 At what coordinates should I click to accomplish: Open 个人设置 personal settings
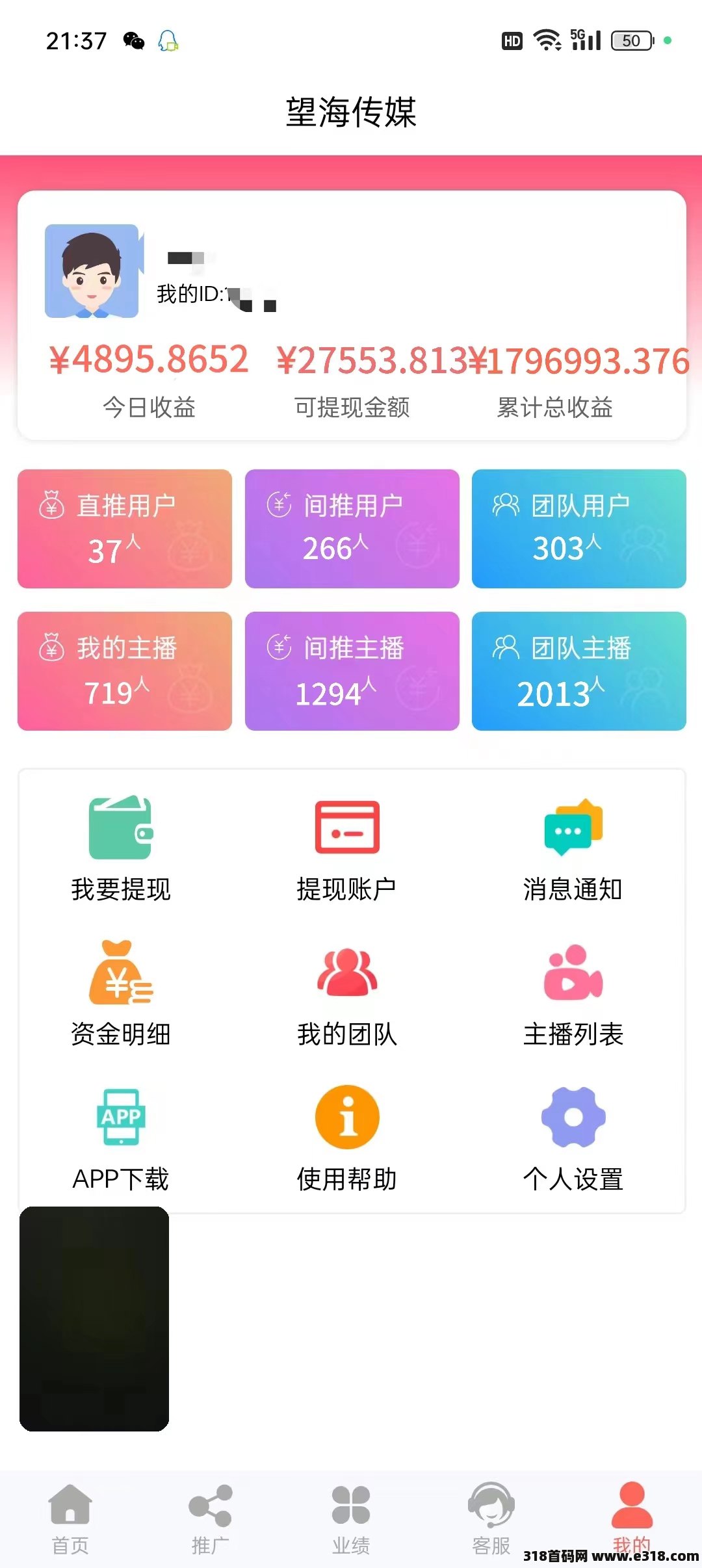point(573,1139)
